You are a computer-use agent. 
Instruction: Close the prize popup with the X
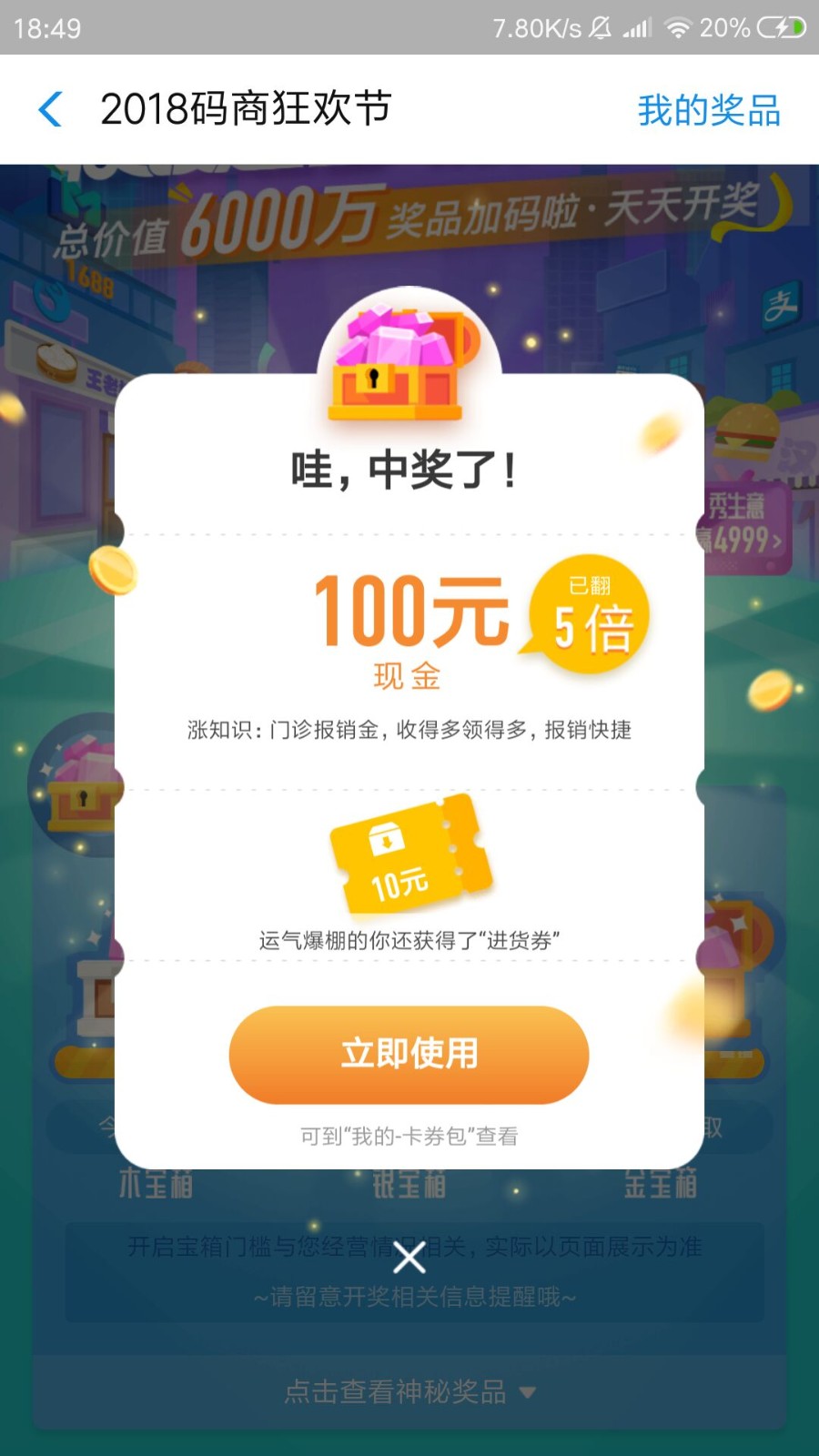click(x=409, y=1259)
